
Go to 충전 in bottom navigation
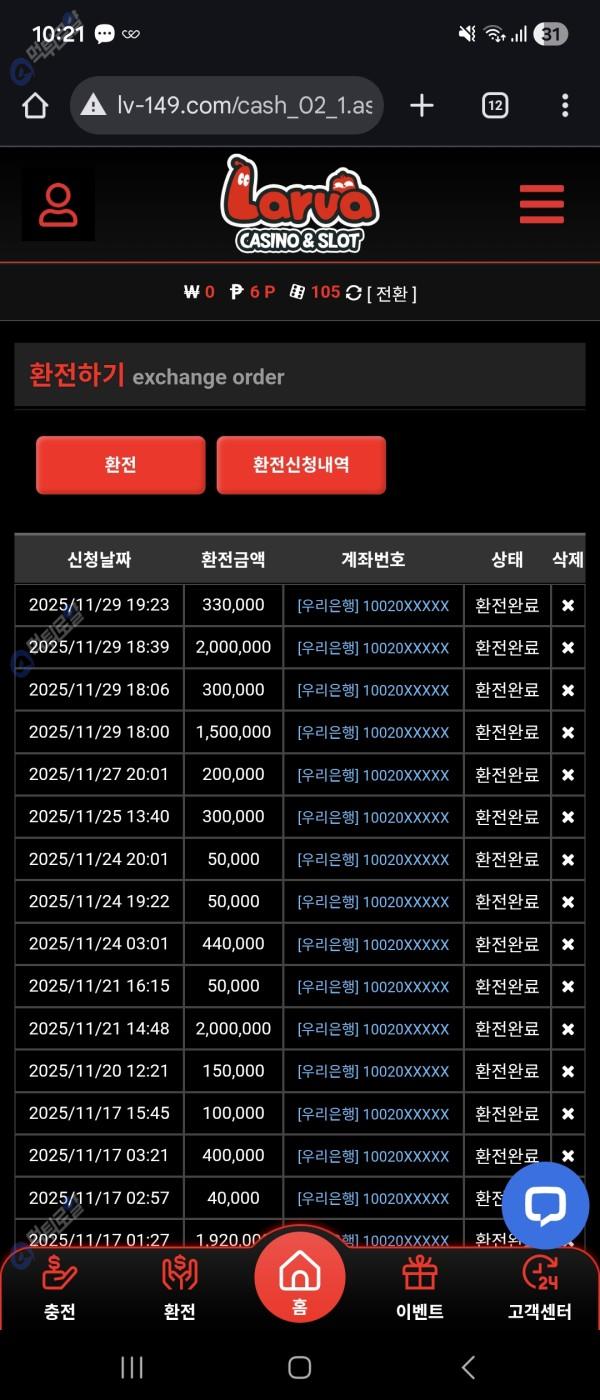(x=59, y=1288)
